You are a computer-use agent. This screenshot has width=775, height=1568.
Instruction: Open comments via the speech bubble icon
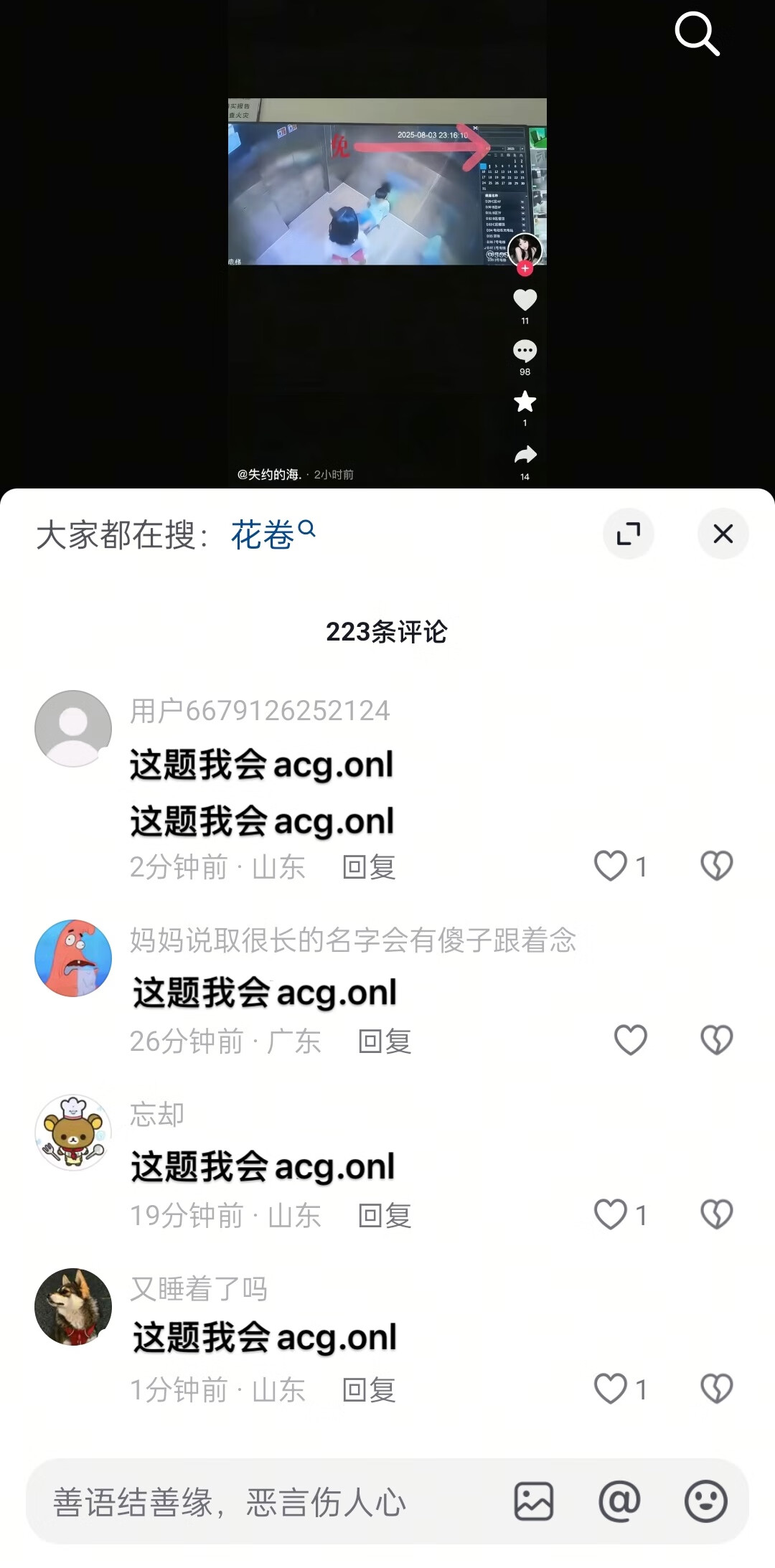(525, 351)
